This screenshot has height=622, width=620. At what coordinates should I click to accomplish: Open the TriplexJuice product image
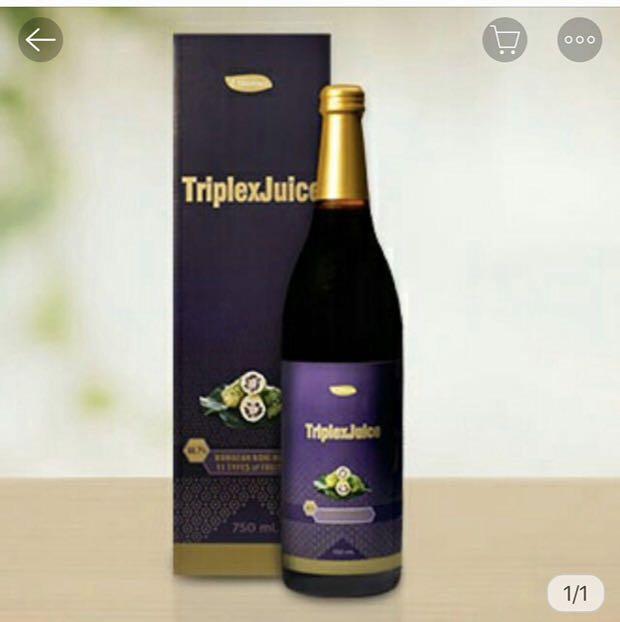pos(310,330)
